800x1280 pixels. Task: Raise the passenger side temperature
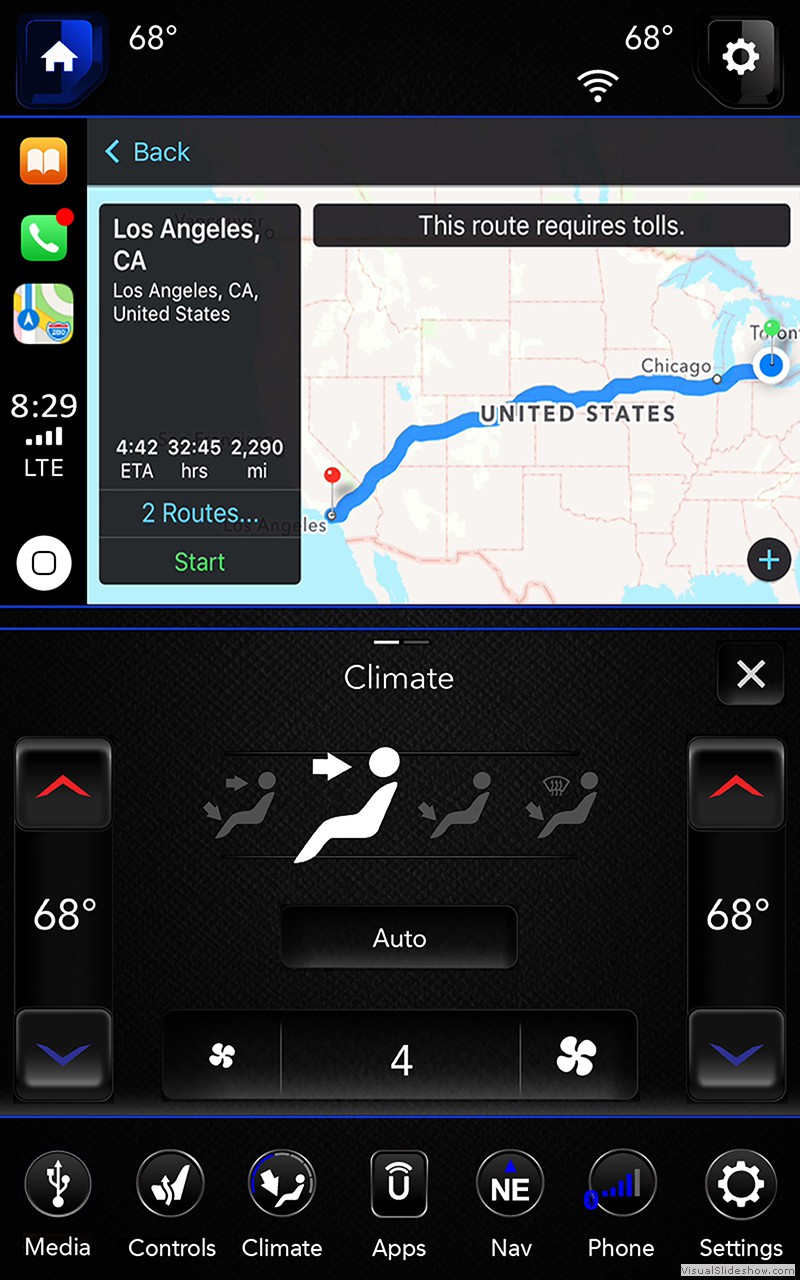click(x=736, y=786)
